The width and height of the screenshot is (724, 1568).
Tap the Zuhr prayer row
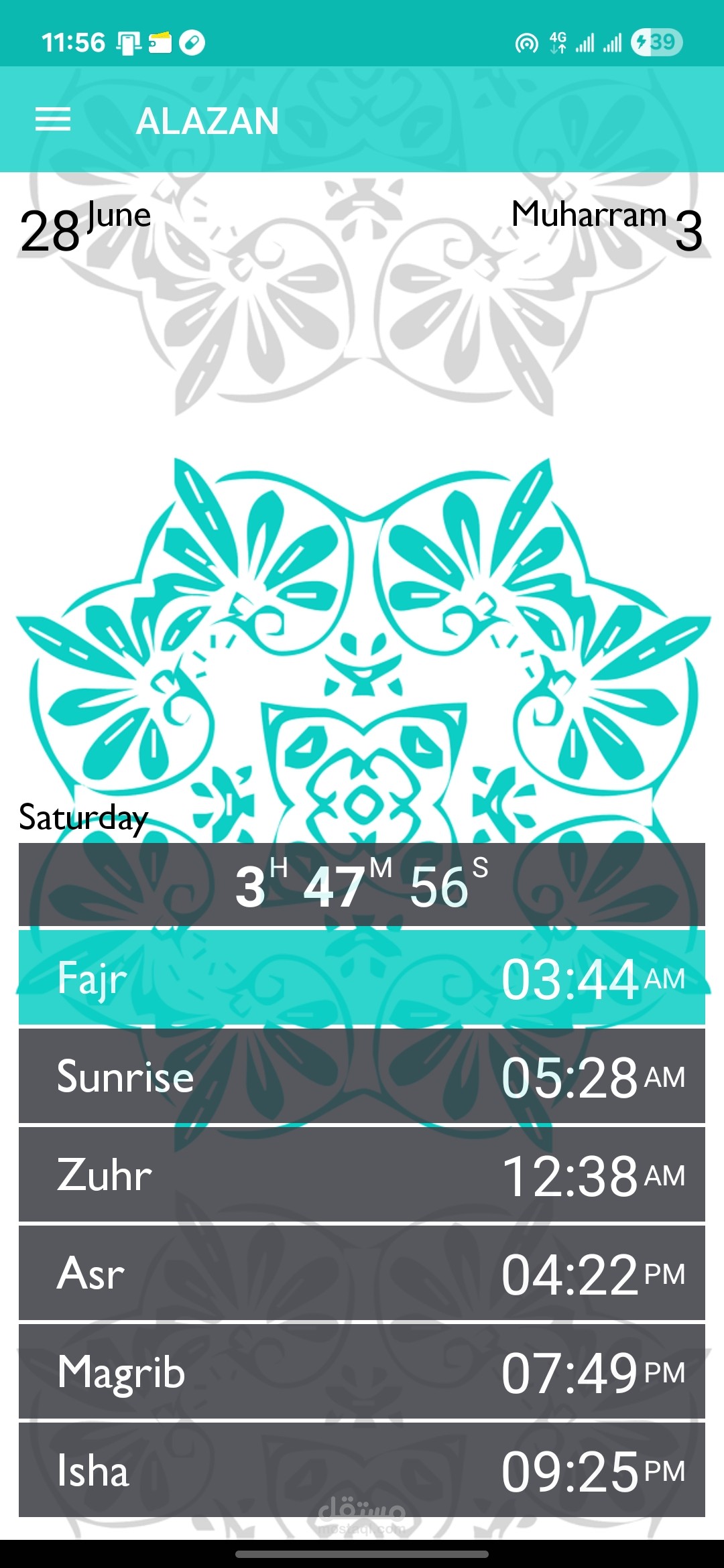coord(362,1175)
